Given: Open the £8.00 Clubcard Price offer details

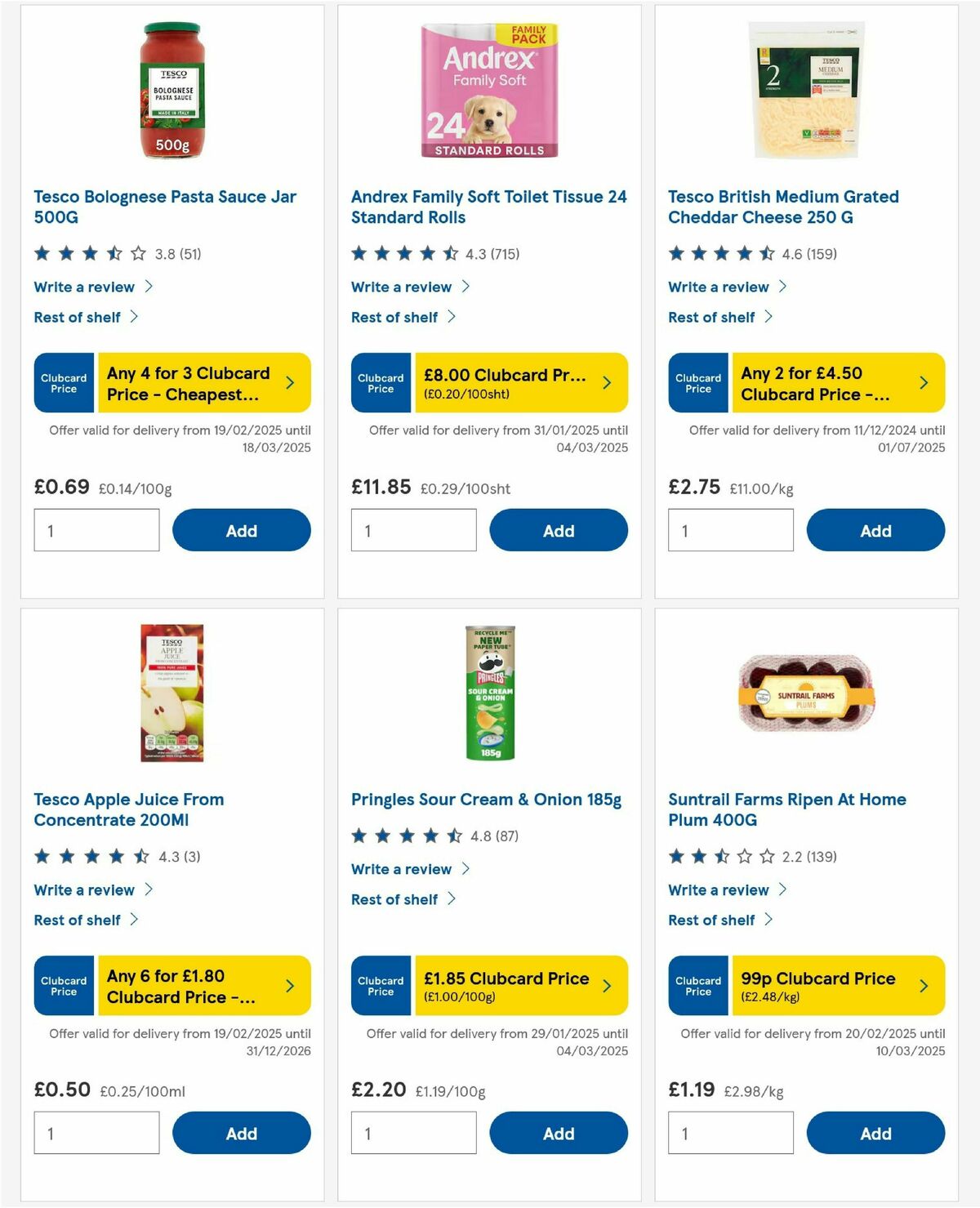Looking at the screenshot, I should (x=519, y=382).
